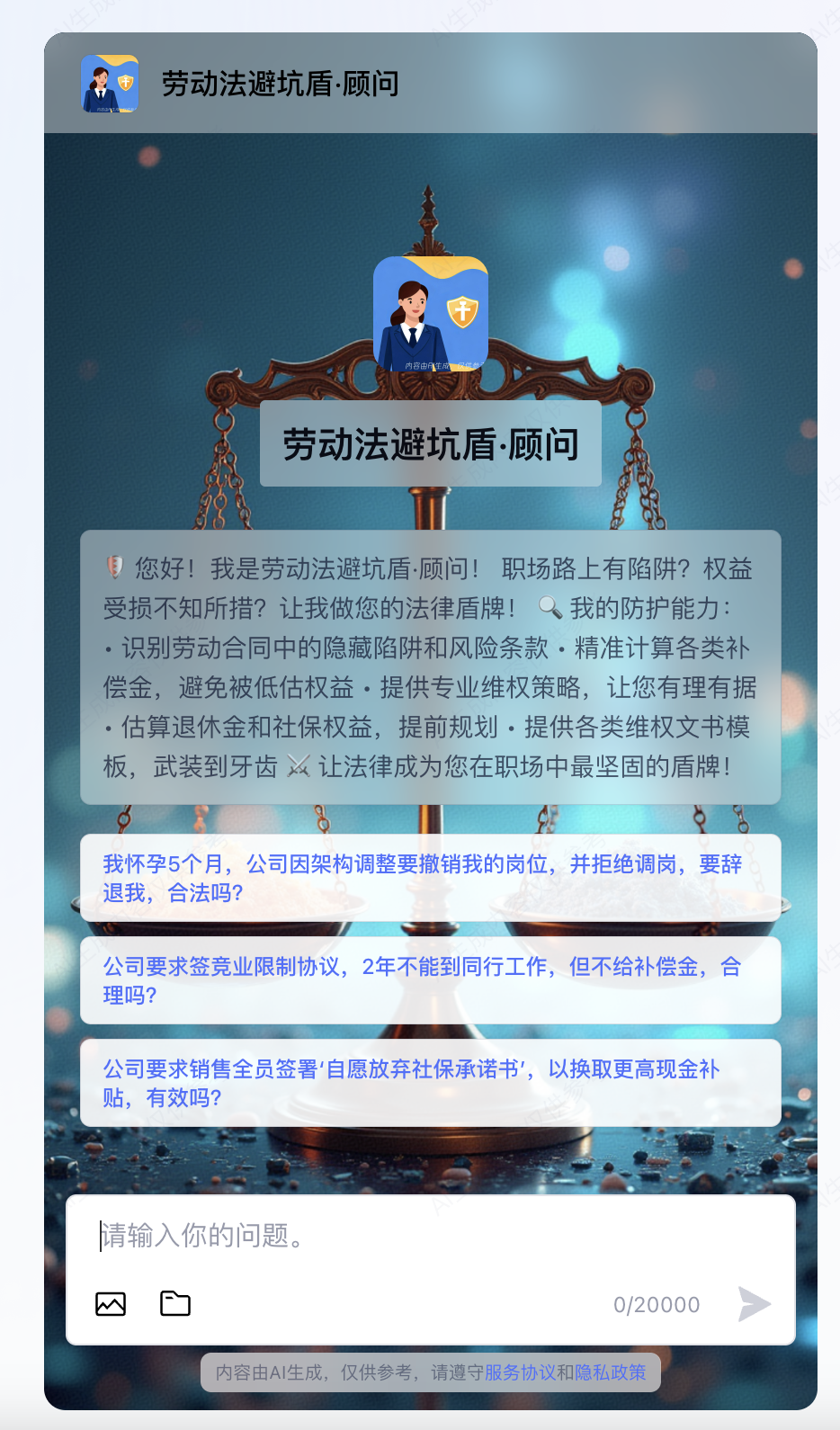Send the message with the arrow icon

coord(754,1304)
